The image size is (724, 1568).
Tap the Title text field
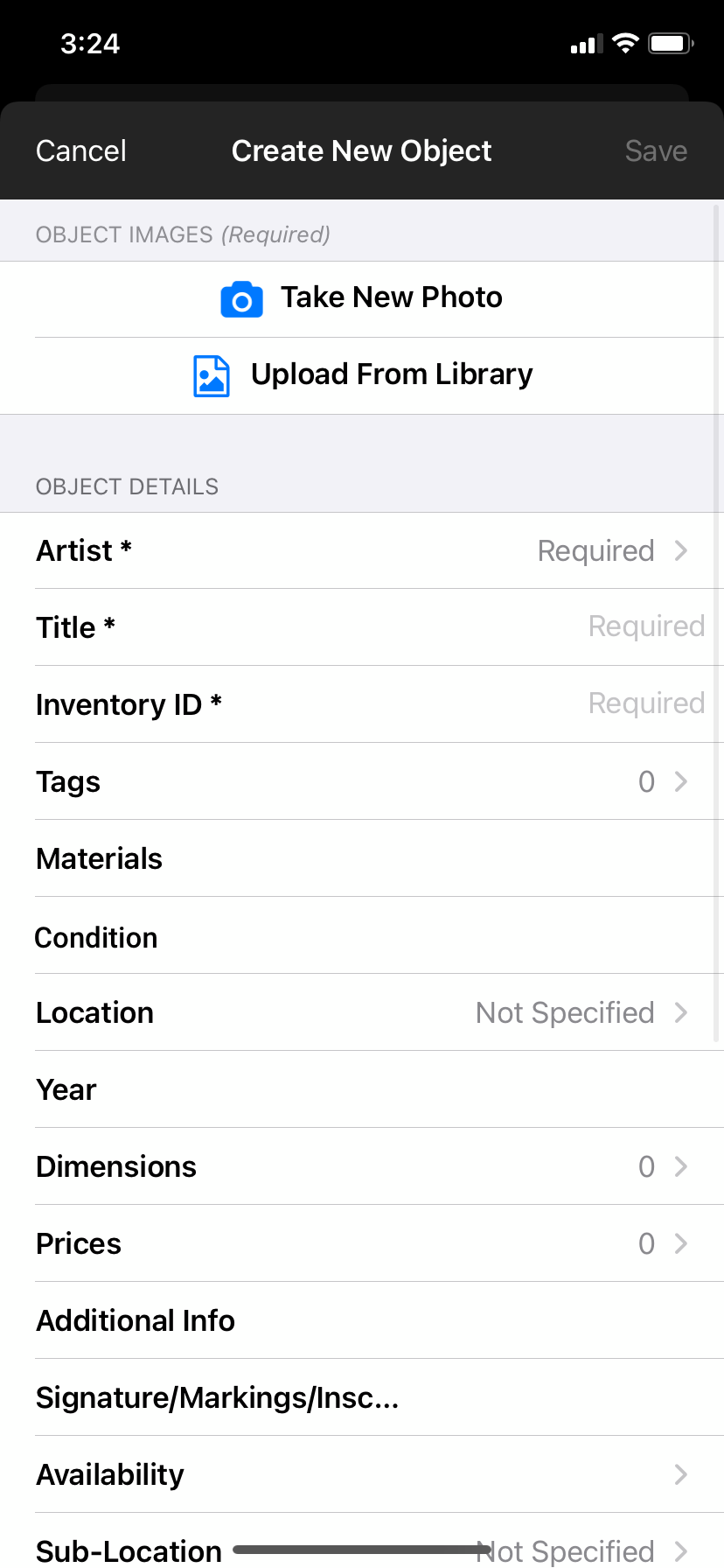(x=362, y=627)
